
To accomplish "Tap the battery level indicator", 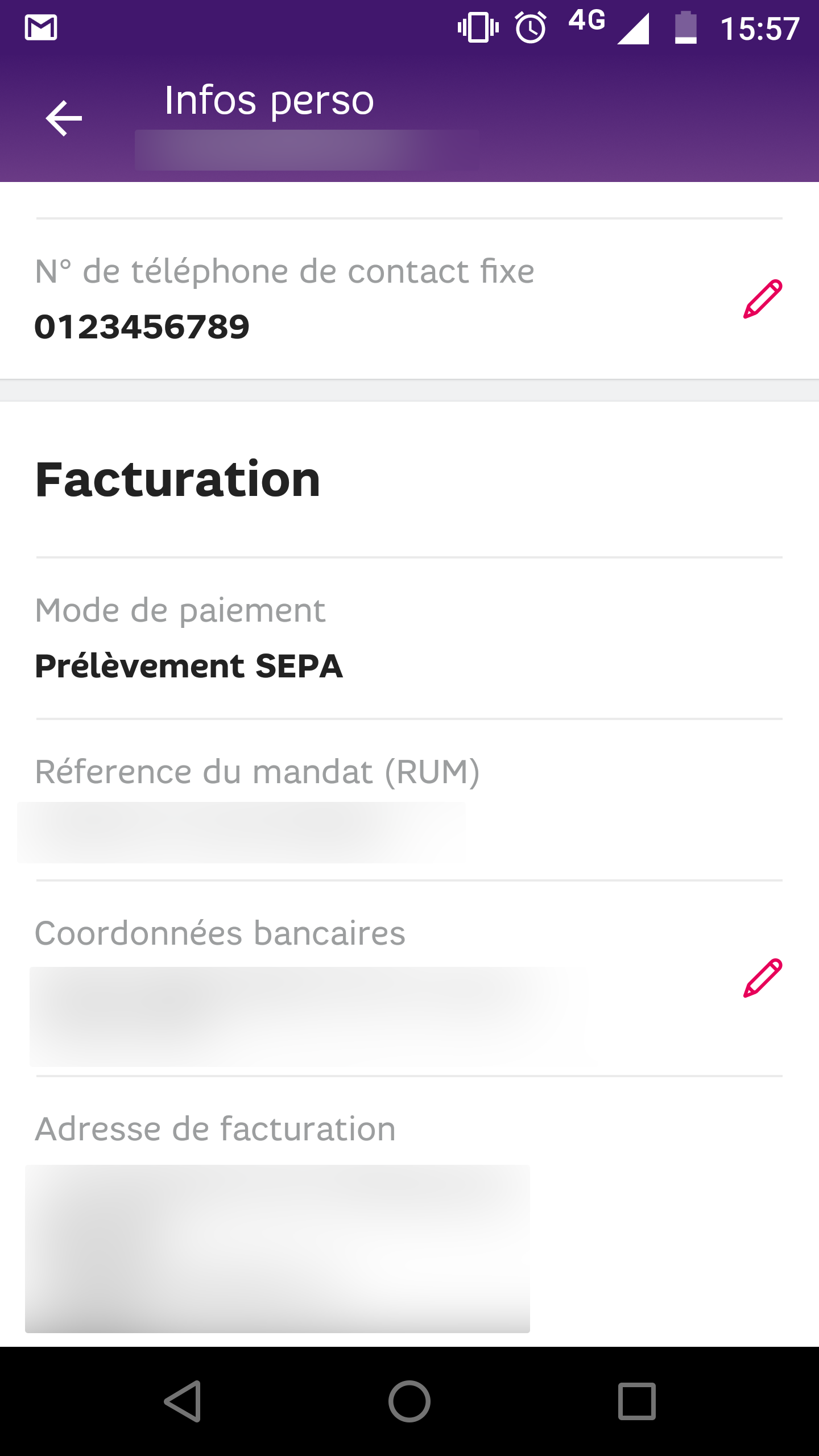I will 685,27.
